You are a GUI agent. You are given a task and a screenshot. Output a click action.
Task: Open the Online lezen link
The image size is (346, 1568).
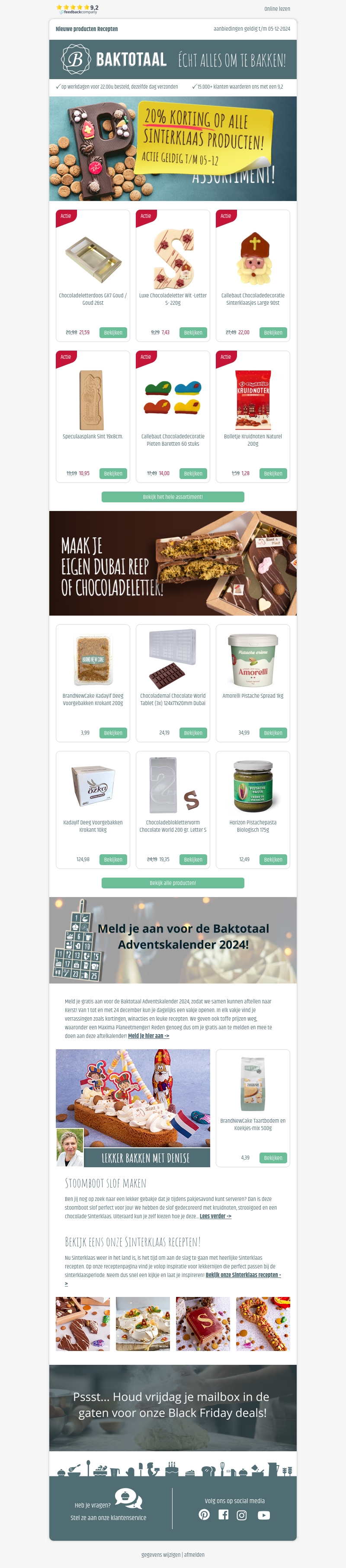[x=276, y=9]
